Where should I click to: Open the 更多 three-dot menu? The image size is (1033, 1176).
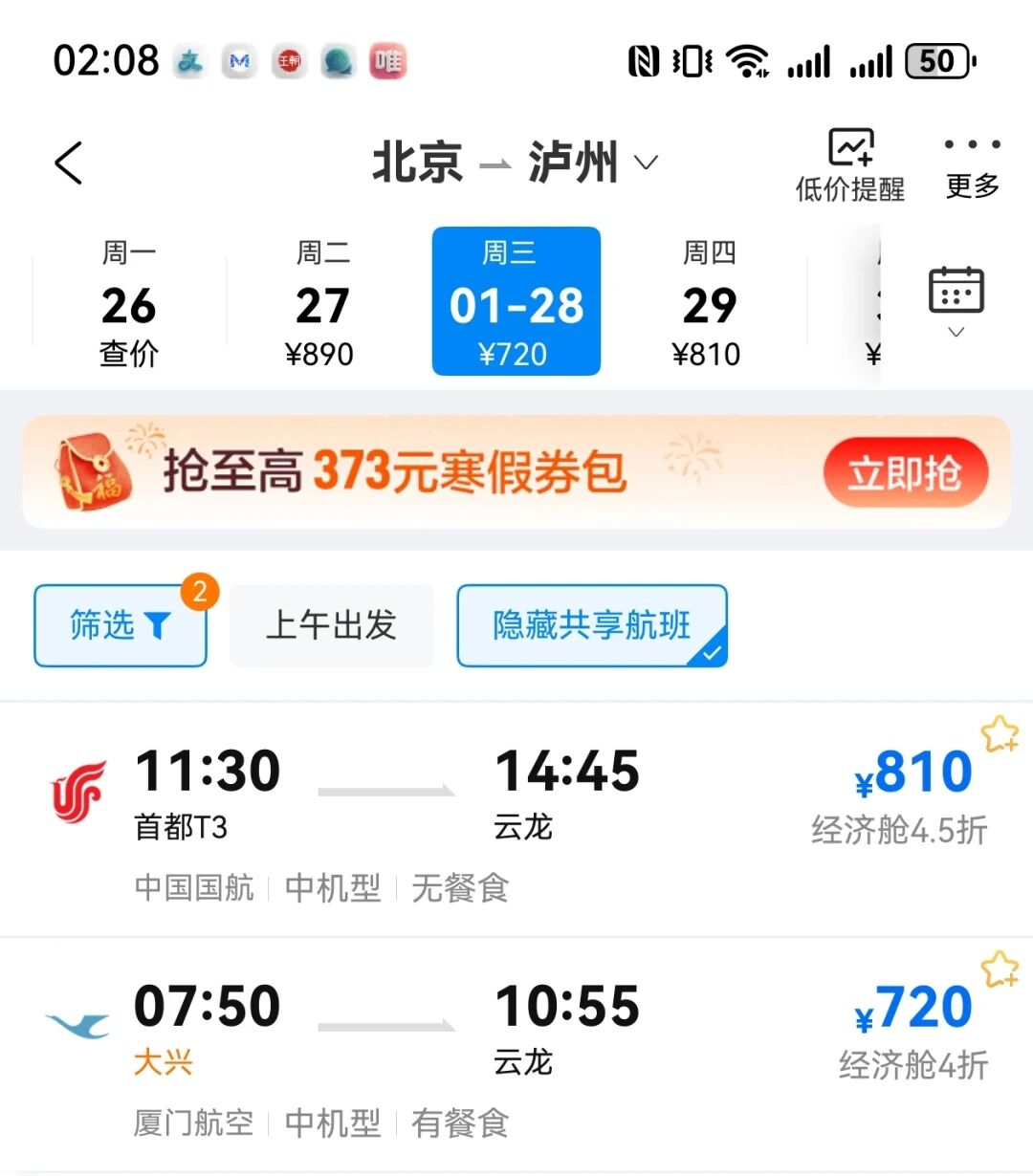pyautogui.click(x=970, y=163)
